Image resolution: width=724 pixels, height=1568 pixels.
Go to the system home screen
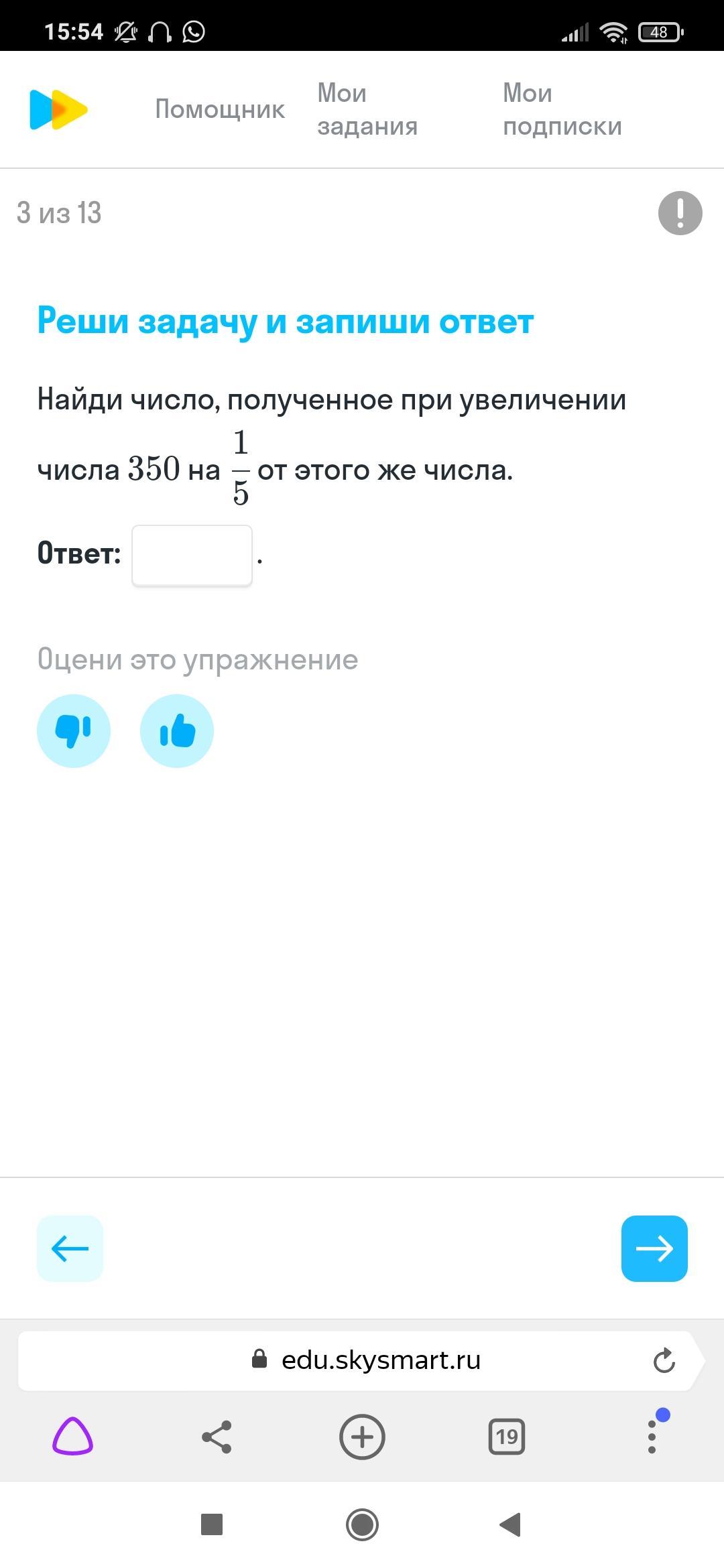(362, 1524)
